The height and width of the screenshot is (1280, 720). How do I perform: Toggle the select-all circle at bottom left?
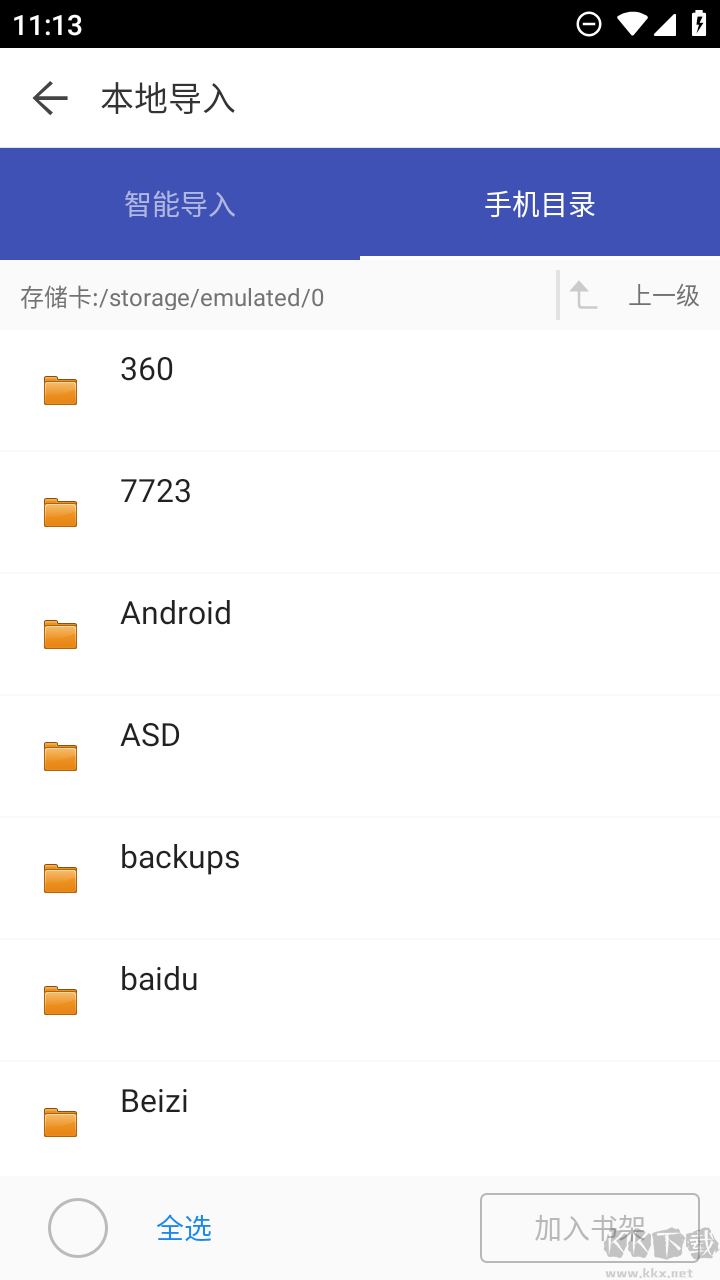(x=77, y=1228)
